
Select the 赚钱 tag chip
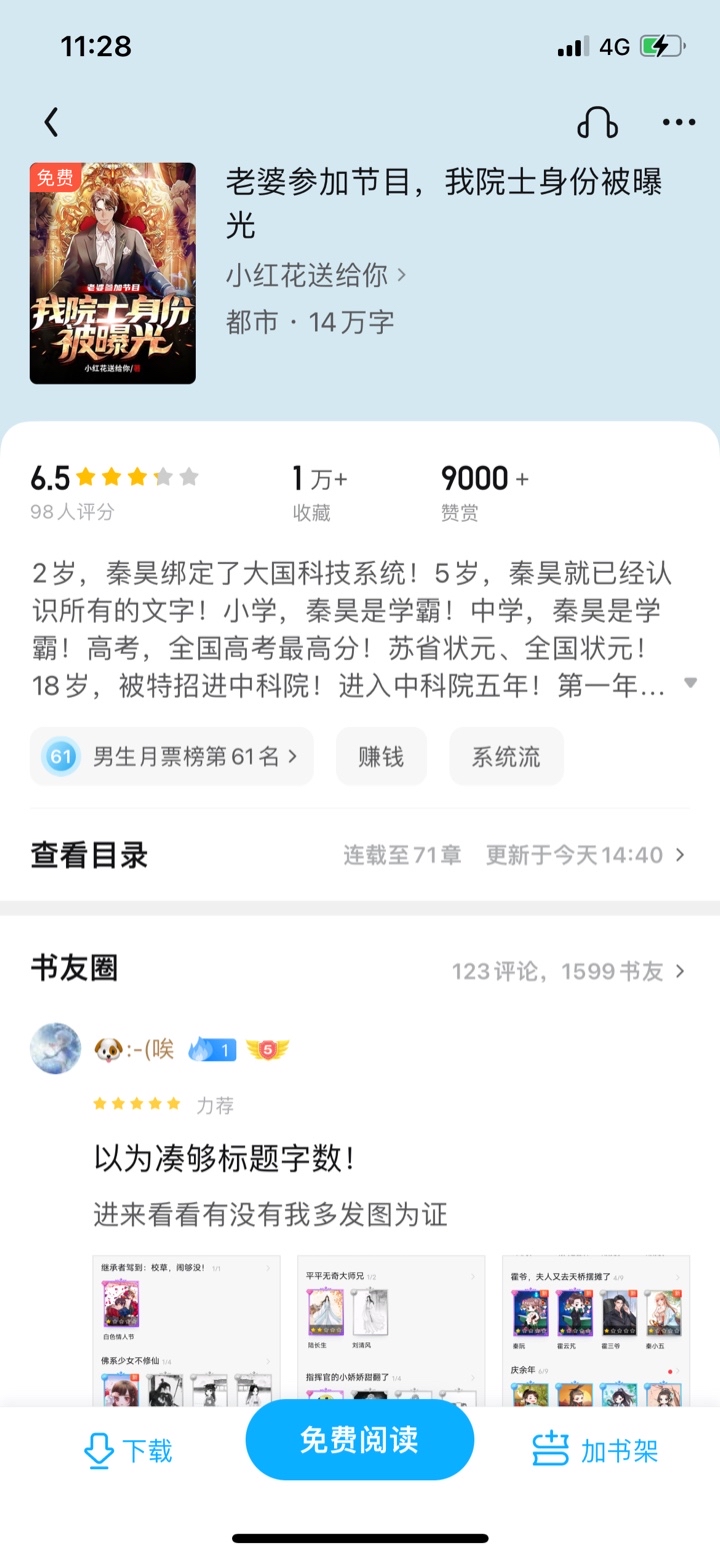click(381, 756)
